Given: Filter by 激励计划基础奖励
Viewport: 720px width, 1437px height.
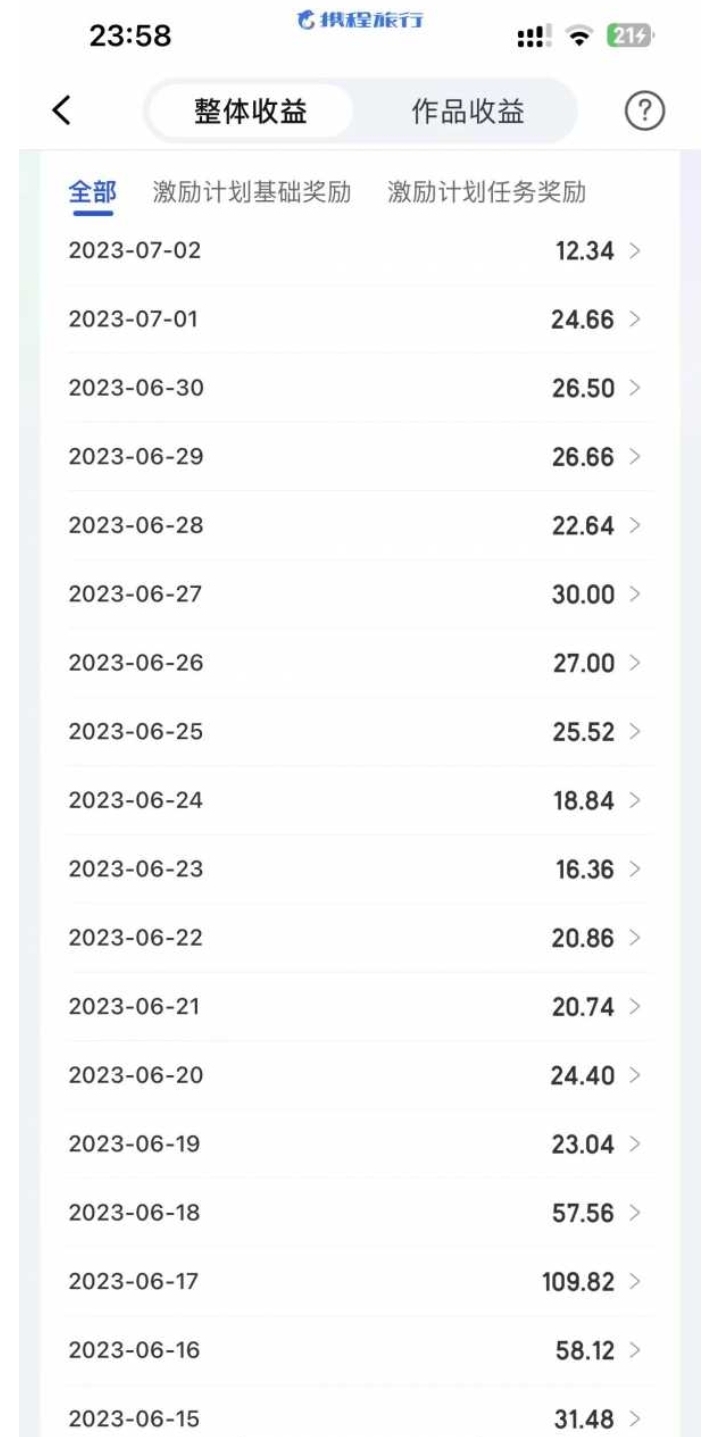Looking at the screenshot, I should point(252,193).
